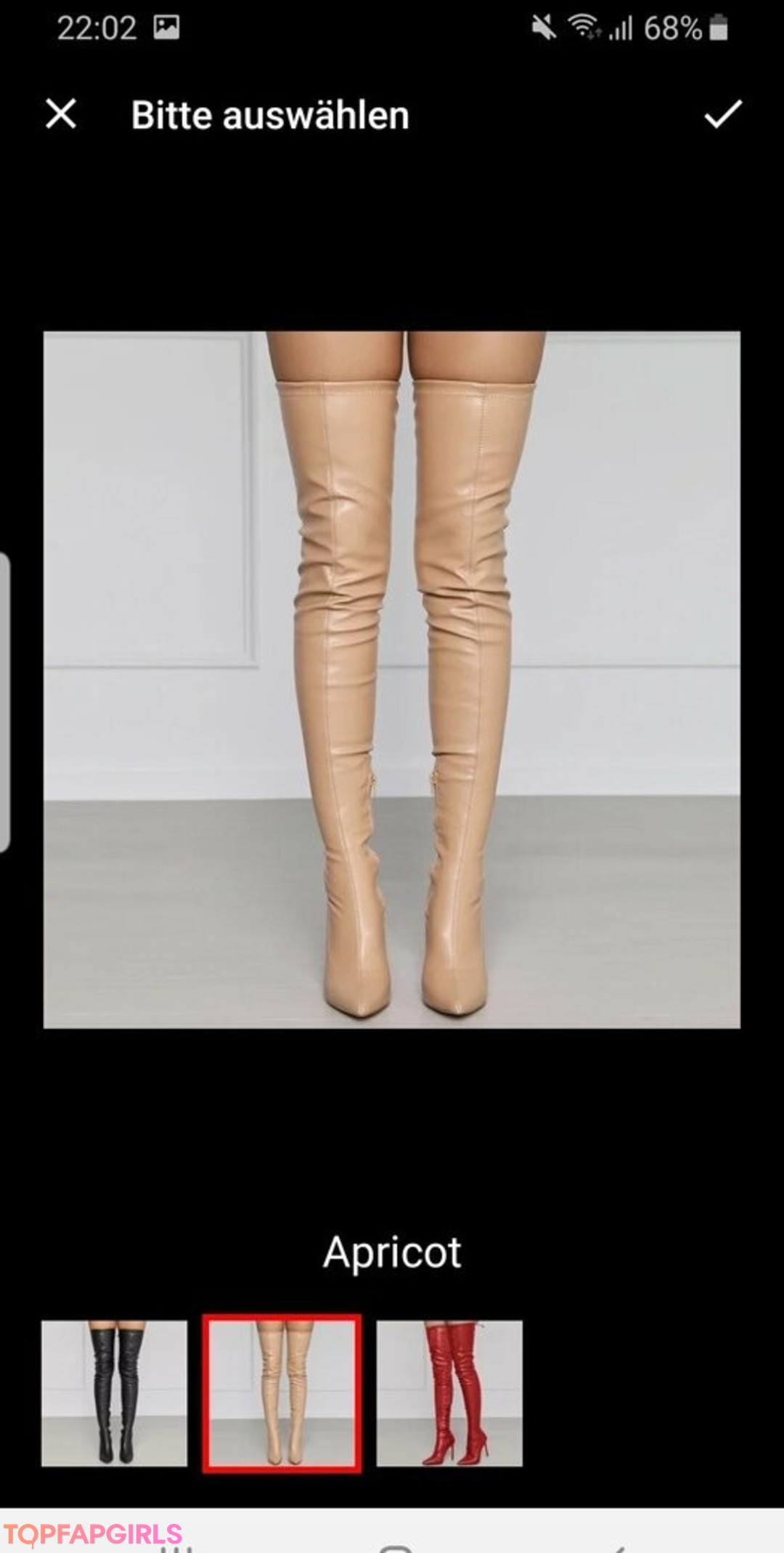784x1553 pixels.
Task: Choose the Apricot boots thumbnail
Action: click(x=282, y=1393)
